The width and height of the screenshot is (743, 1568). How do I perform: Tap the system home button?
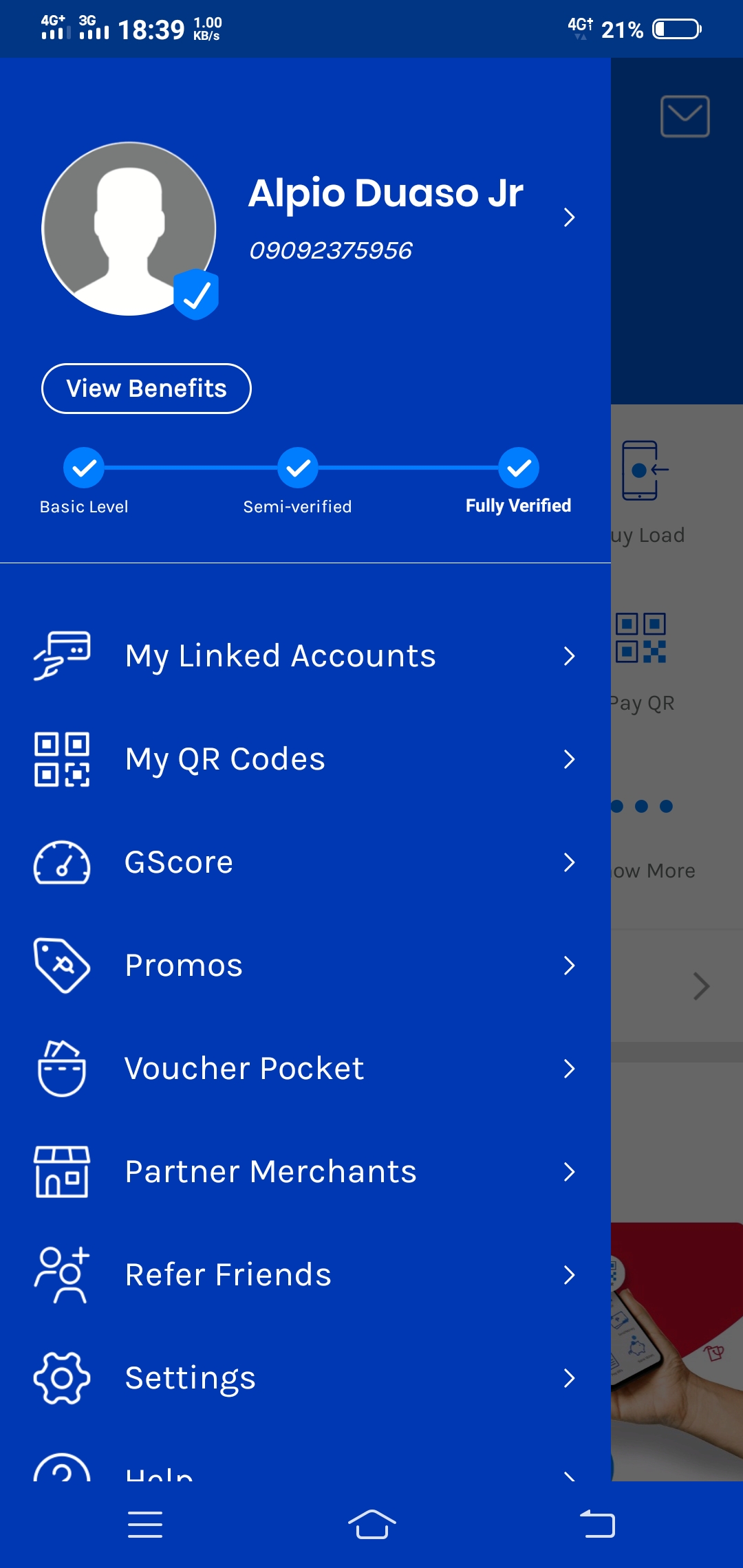point(371,1525)
